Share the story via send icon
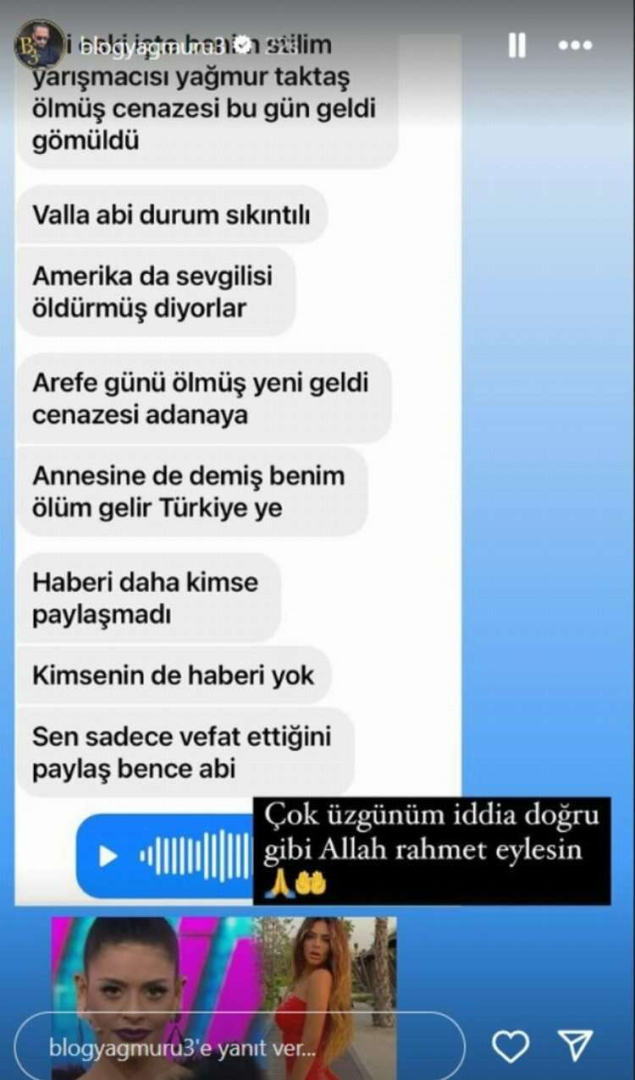Viewport: 635px width, 1080px height. [x=576, y=1046]
